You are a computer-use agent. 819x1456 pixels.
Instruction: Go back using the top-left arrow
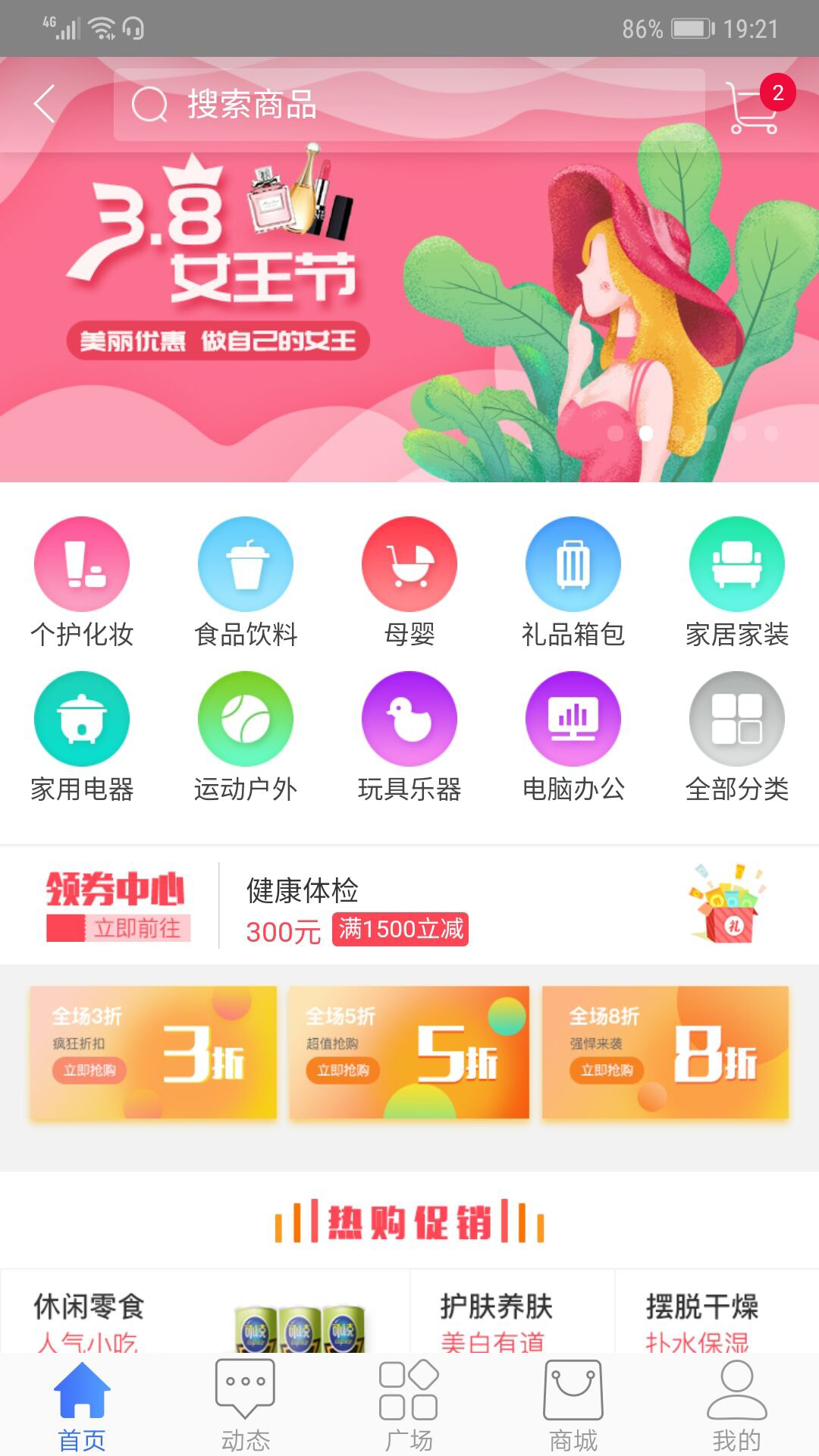45,104
